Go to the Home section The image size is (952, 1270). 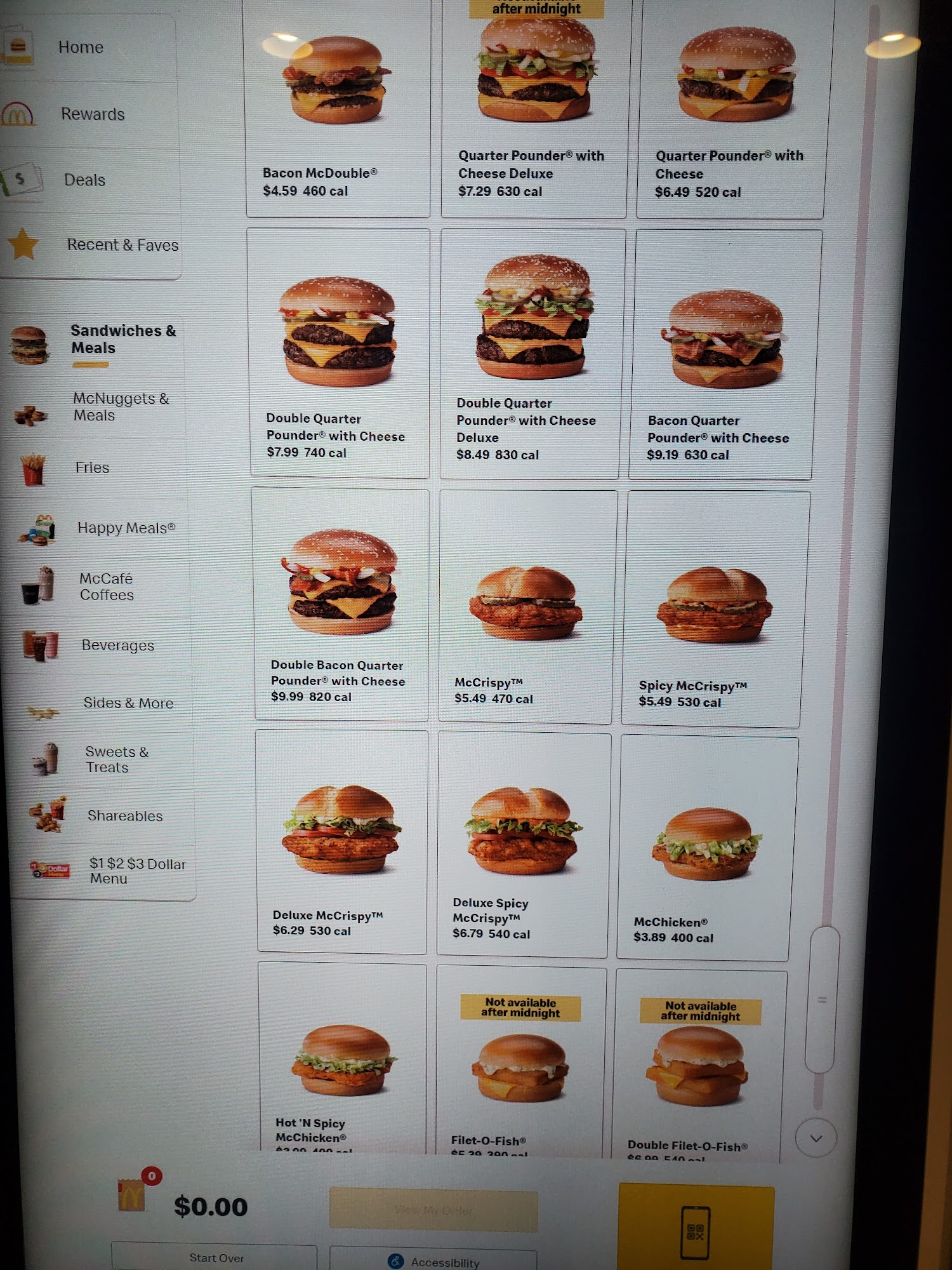pos(81,48)
